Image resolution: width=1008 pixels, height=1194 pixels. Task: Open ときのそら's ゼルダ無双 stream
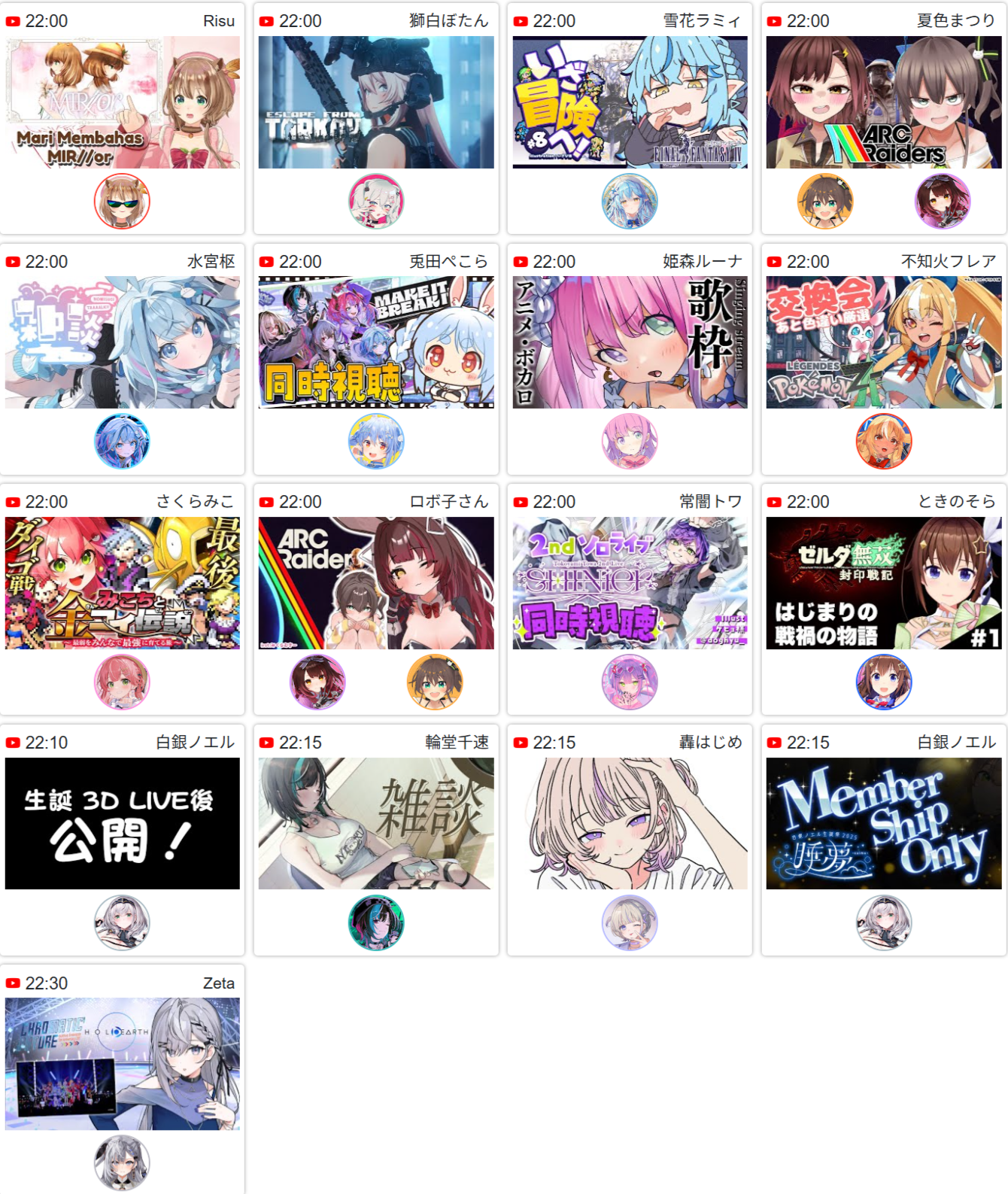pyautogui.click(x=883, y=583)
